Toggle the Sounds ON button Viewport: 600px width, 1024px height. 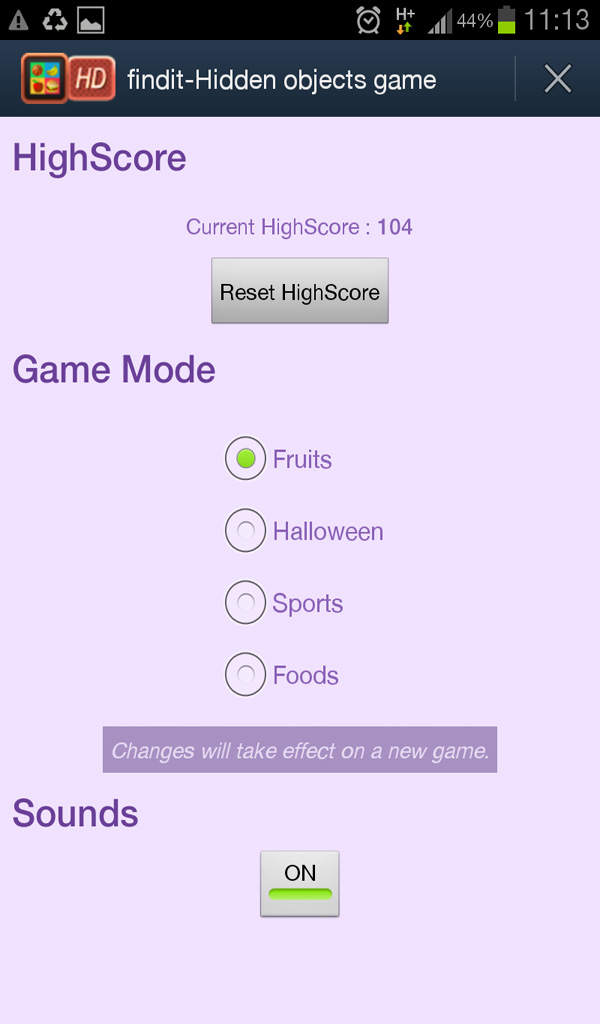300,883
